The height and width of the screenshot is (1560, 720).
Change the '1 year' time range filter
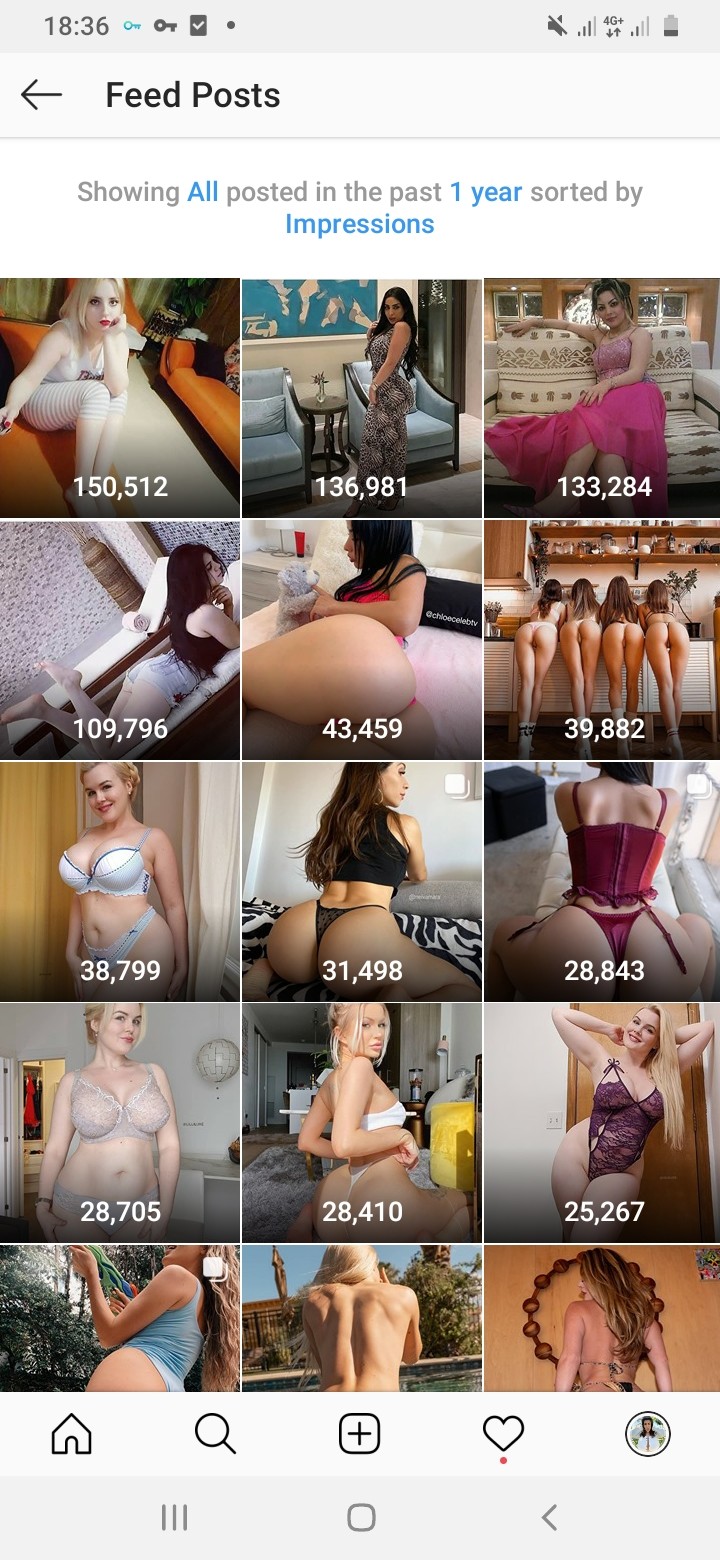click(486, 192)
